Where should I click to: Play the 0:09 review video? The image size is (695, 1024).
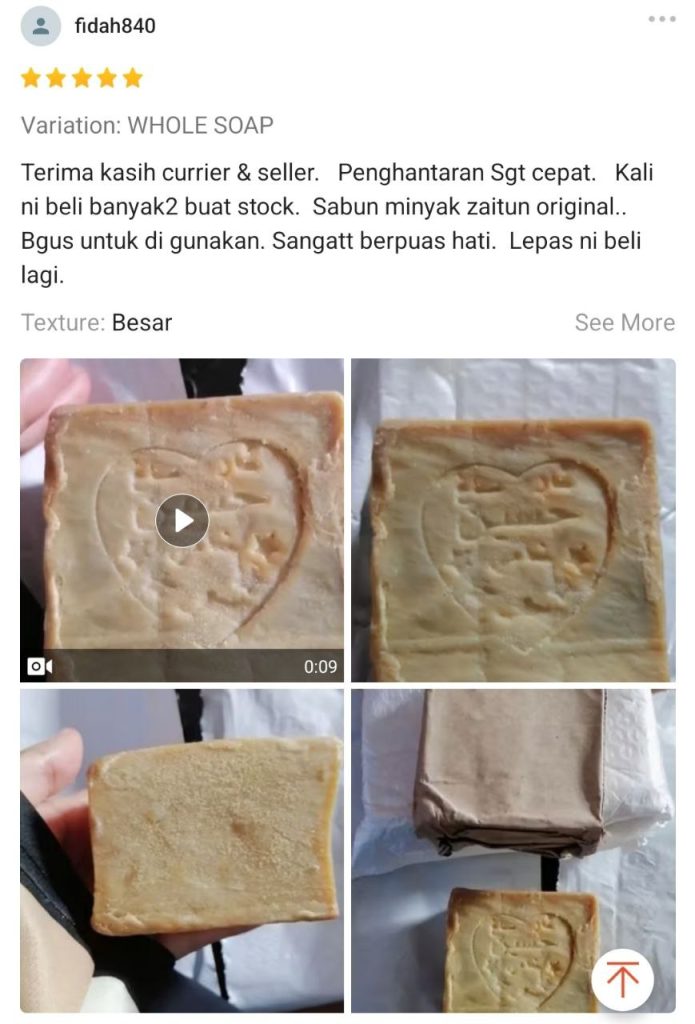pos(182,520)
